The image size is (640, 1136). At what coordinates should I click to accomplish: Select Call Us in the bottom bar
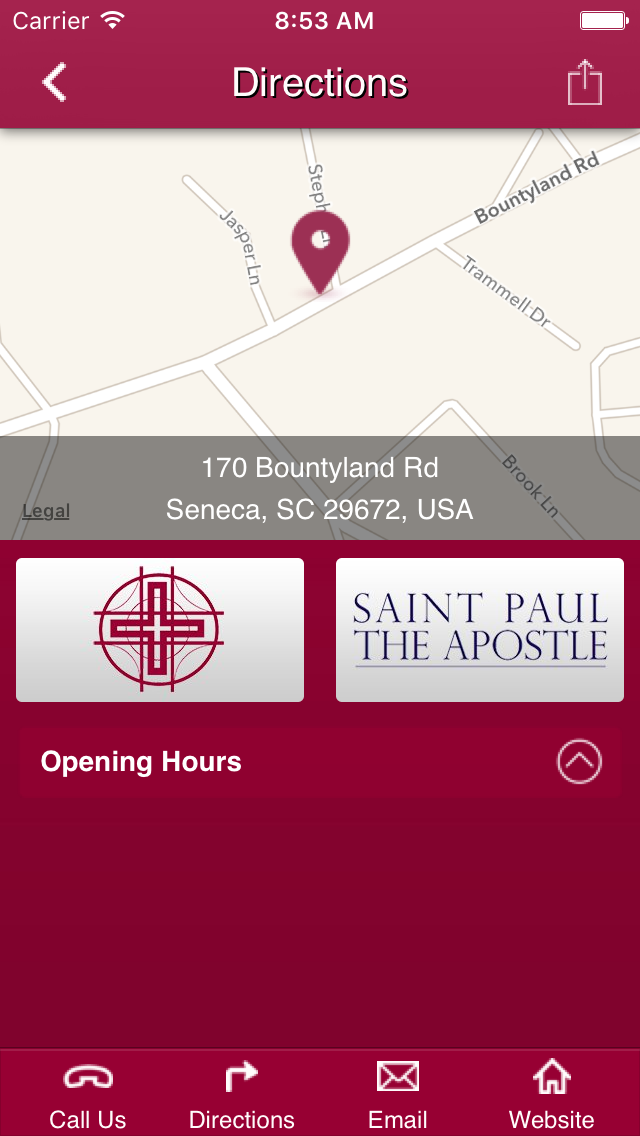click(88, 1094)
